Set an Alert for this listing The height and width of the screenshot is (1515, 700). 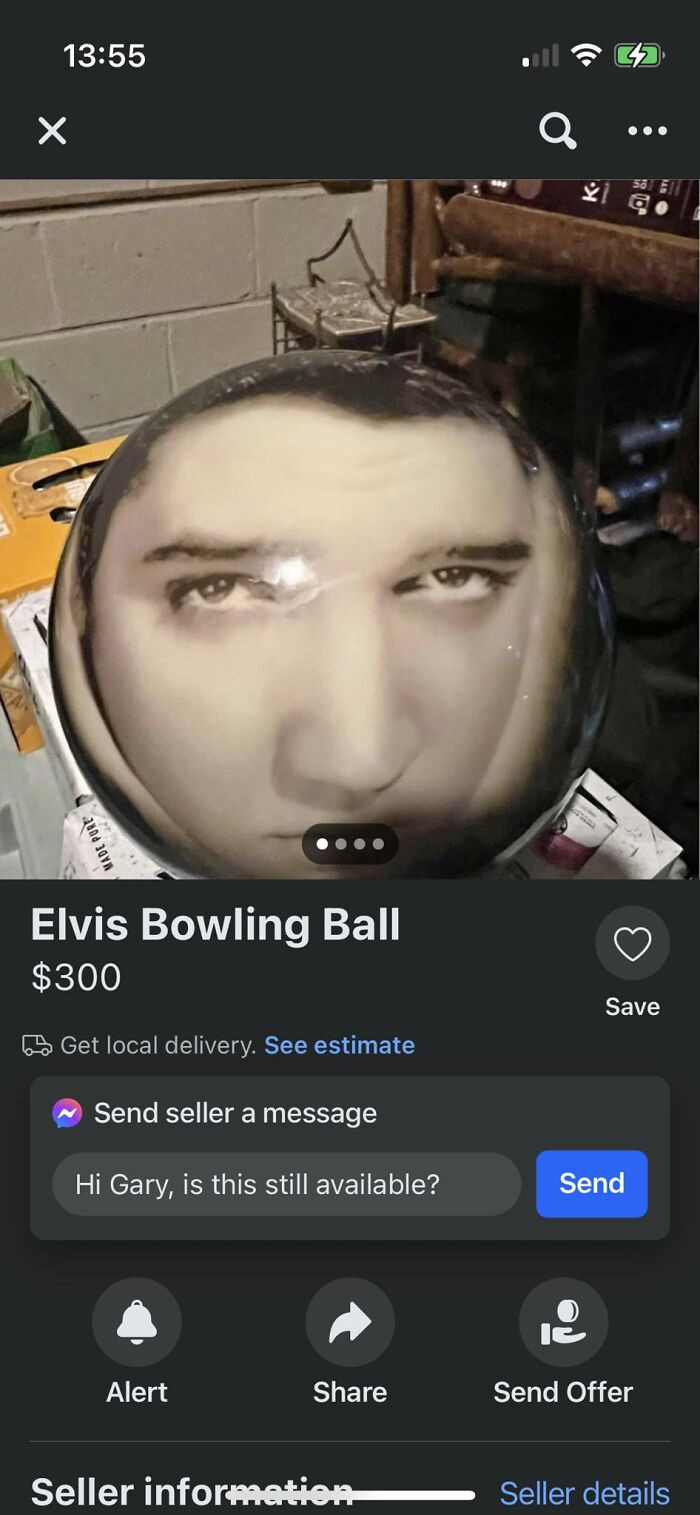pos(137,1323)
